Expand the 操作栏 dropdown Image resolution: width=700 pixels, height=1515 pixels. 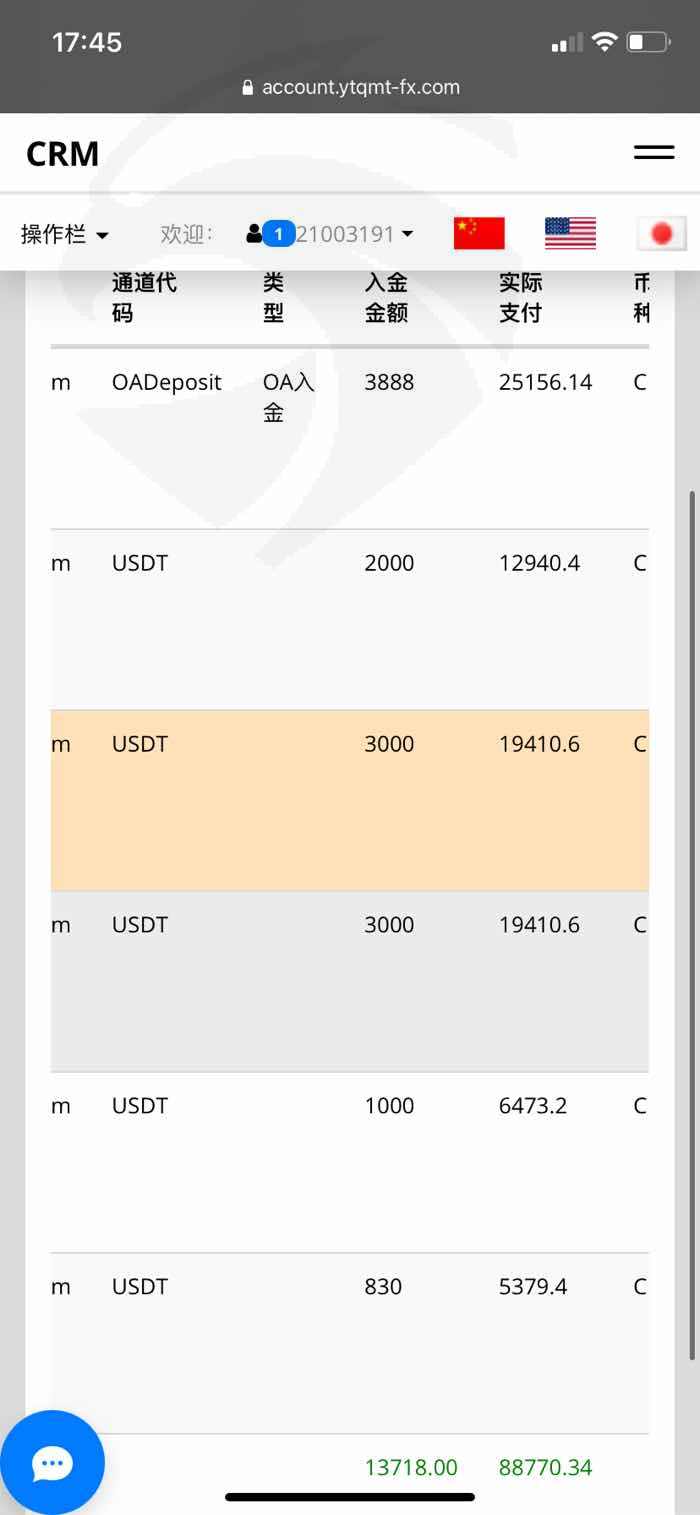coord(65,234)
